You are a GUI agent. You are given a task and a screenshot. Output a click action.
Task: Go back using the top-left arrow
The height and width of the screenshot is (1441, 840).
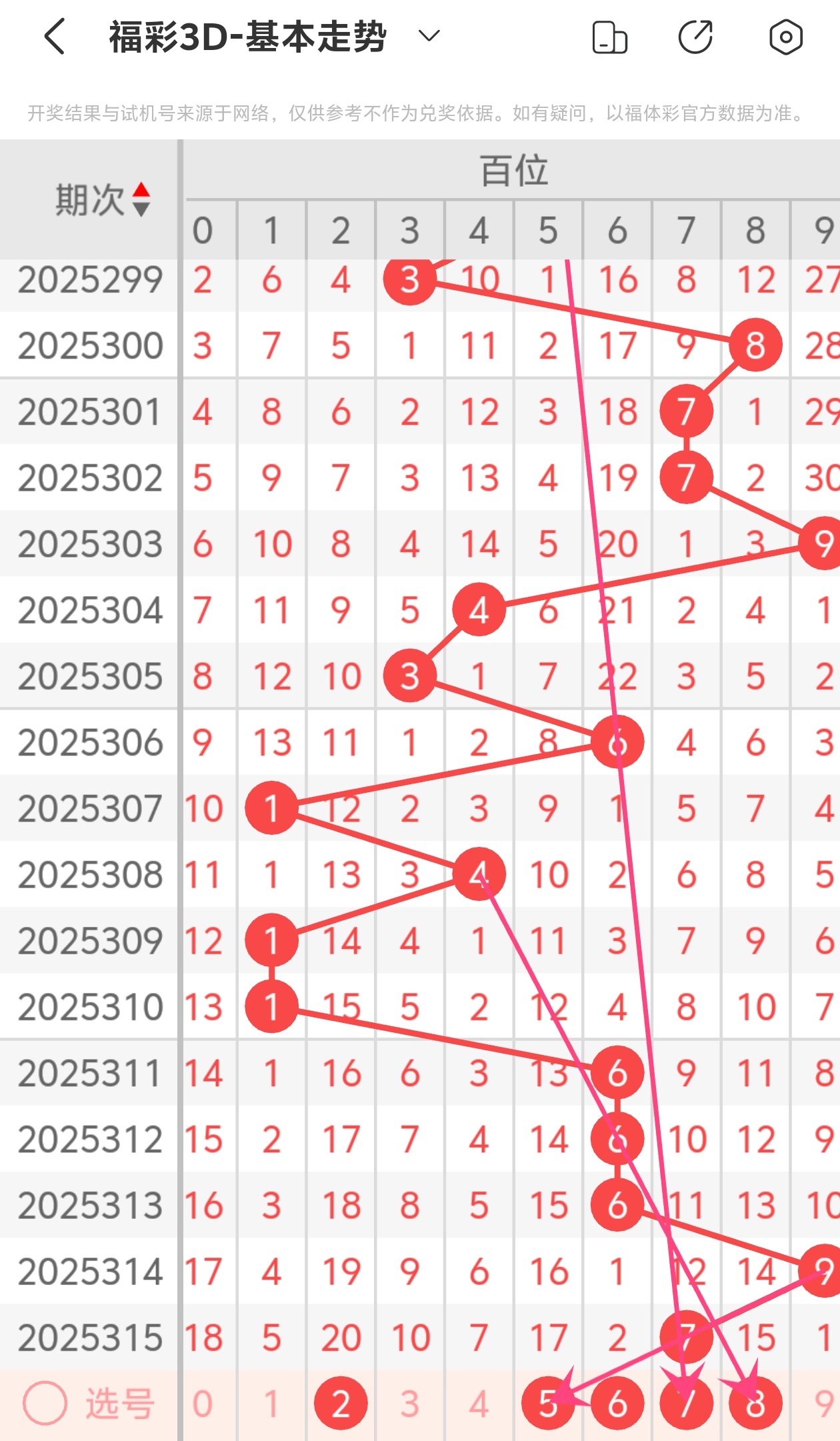click(x=55, y=36)
